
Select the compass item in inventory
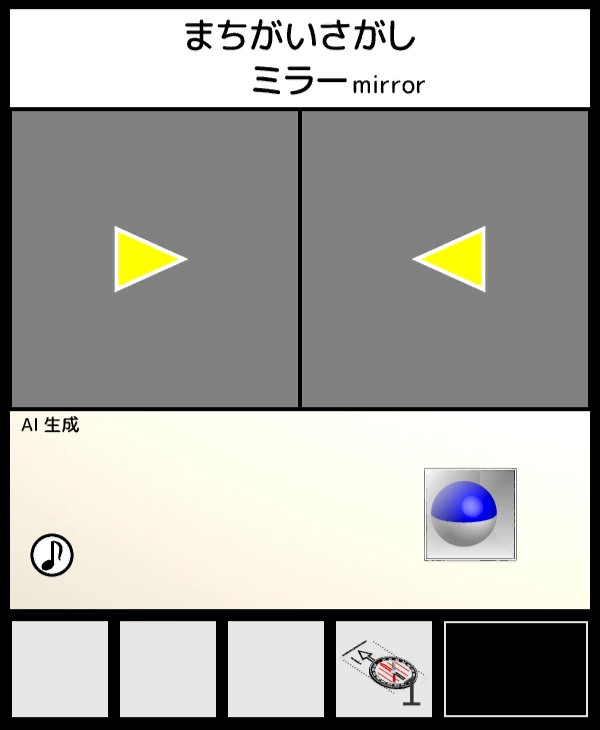coord(384,669)
